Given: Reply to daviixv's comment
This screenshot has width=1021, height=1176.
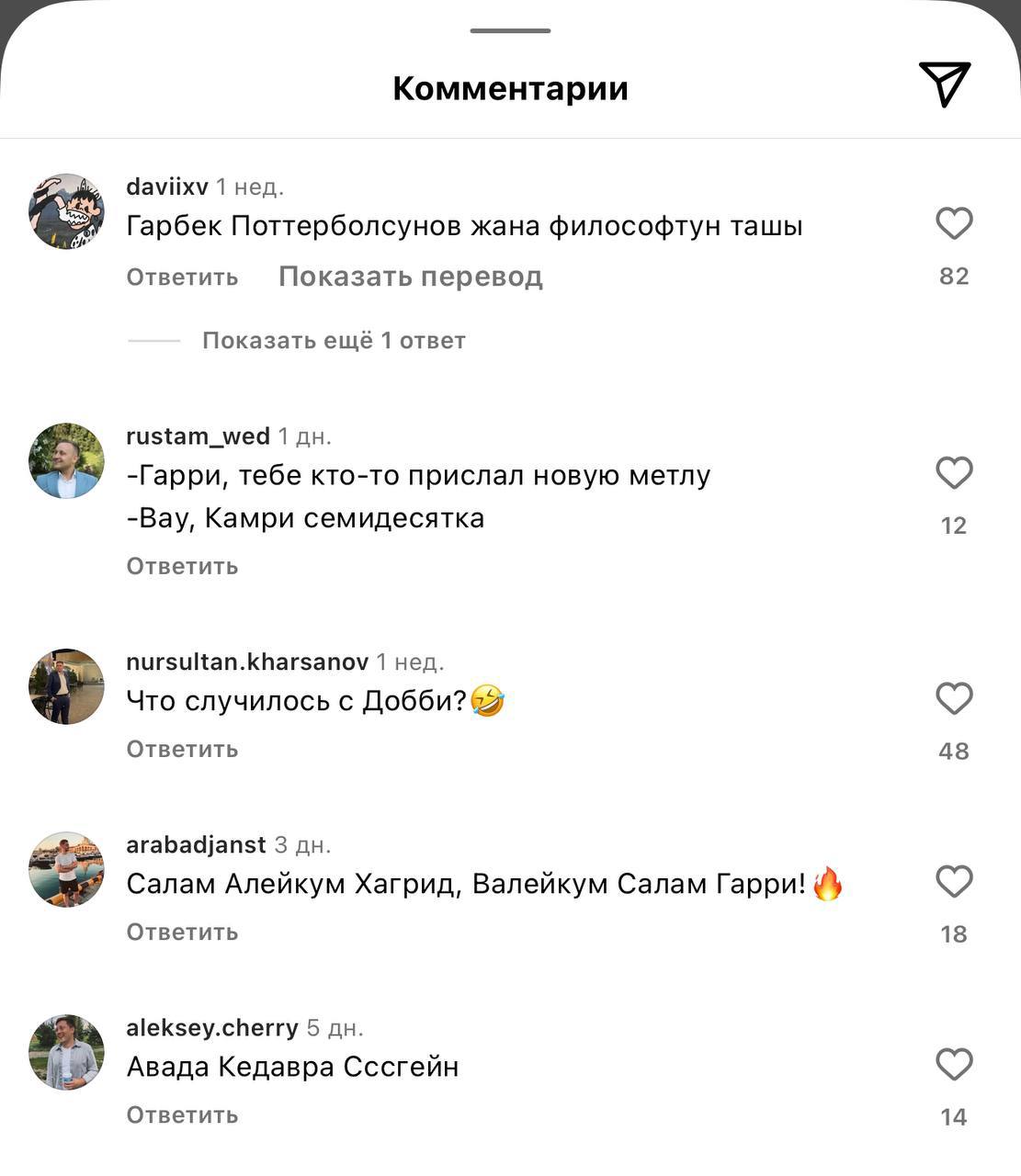Looking at the screenshot, I should click(182, 277).
